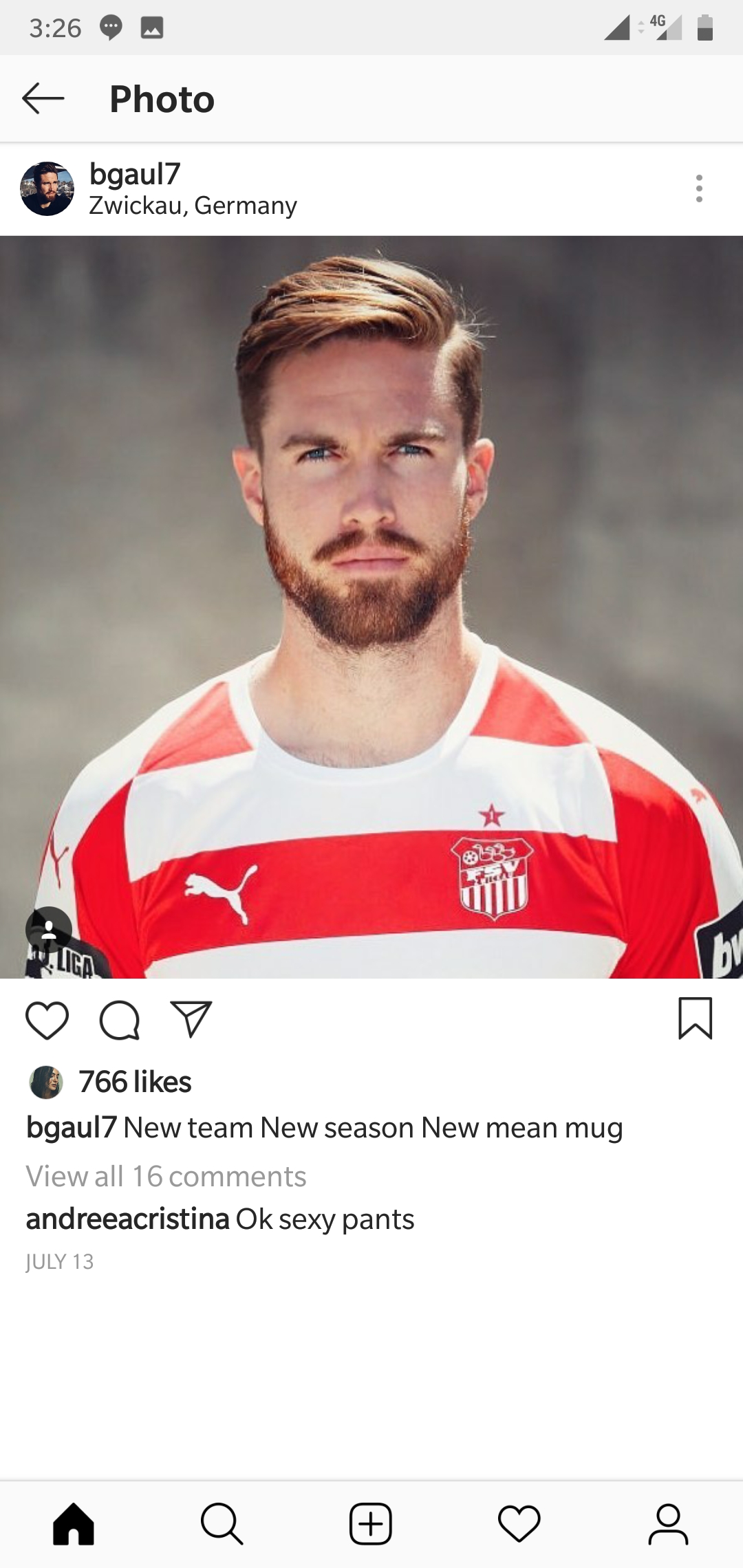Image resolution: width=743 pixels, height=1568 pixels.
Task: Show tagged people on the photo
Action: (x=49, y=930)
